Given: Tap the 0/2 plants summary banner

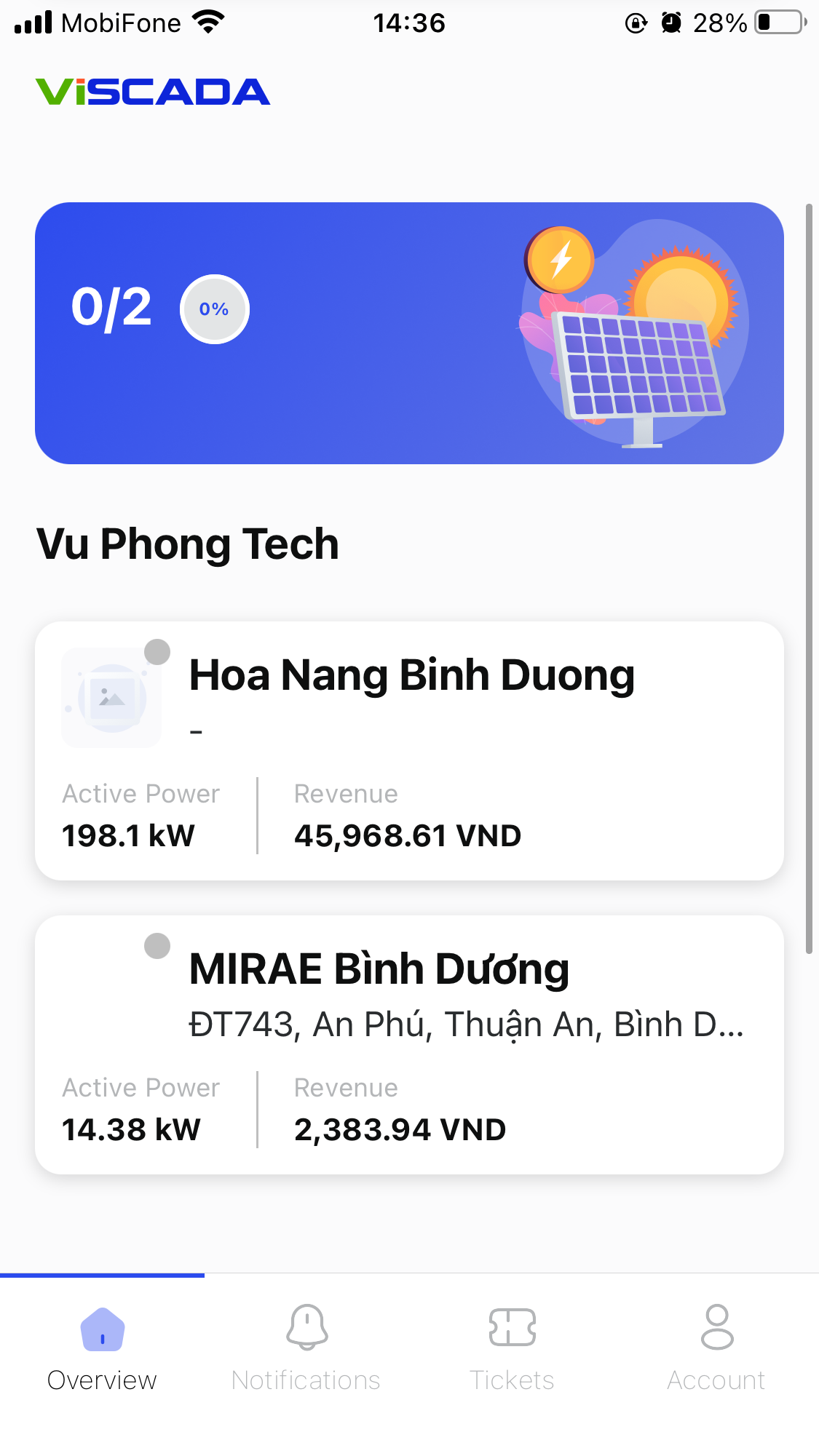Looking at the screenshot, I should [x=409, y=333].
